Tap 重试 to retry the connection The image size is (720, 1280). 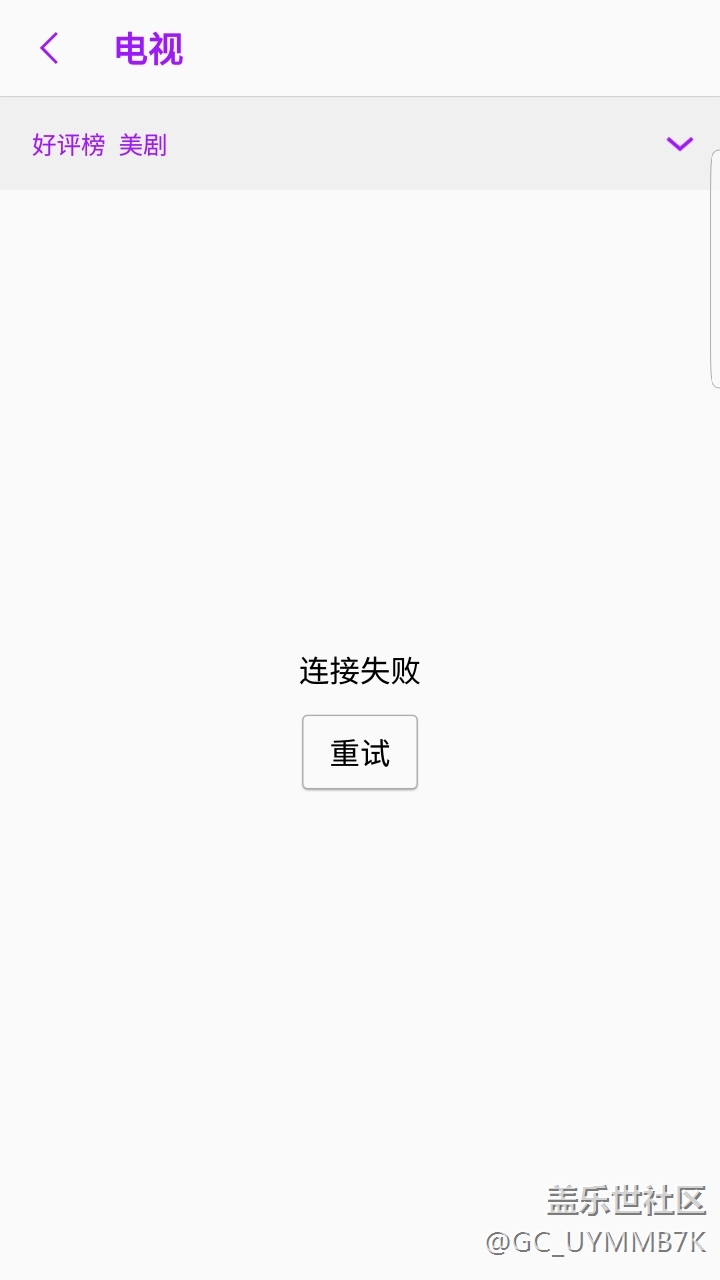click(x=360, y=752)
